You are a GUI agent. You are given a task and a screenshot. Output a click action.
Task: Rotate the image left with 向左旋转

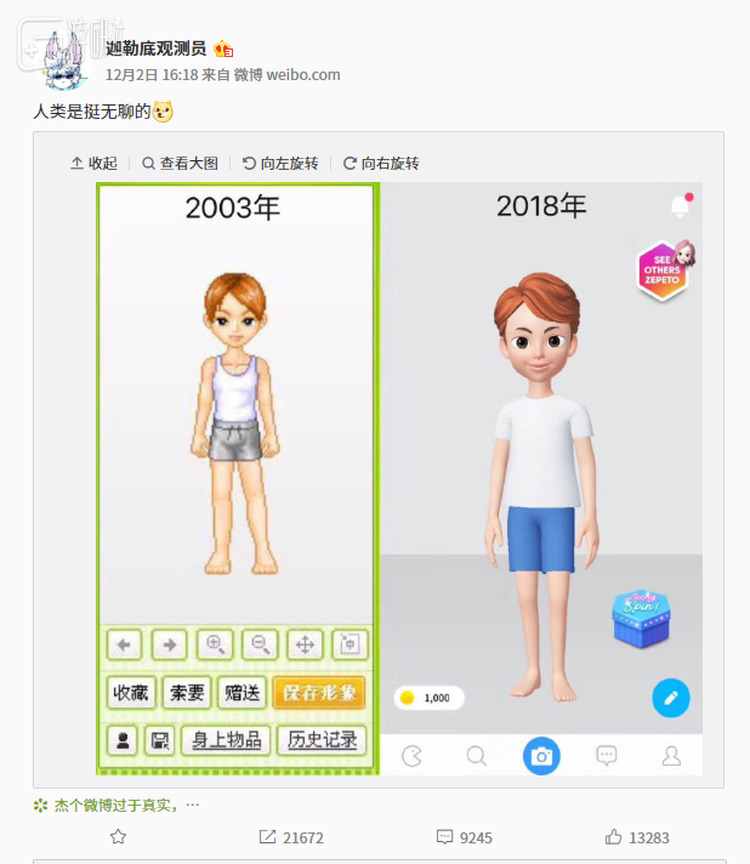[280, 163]
